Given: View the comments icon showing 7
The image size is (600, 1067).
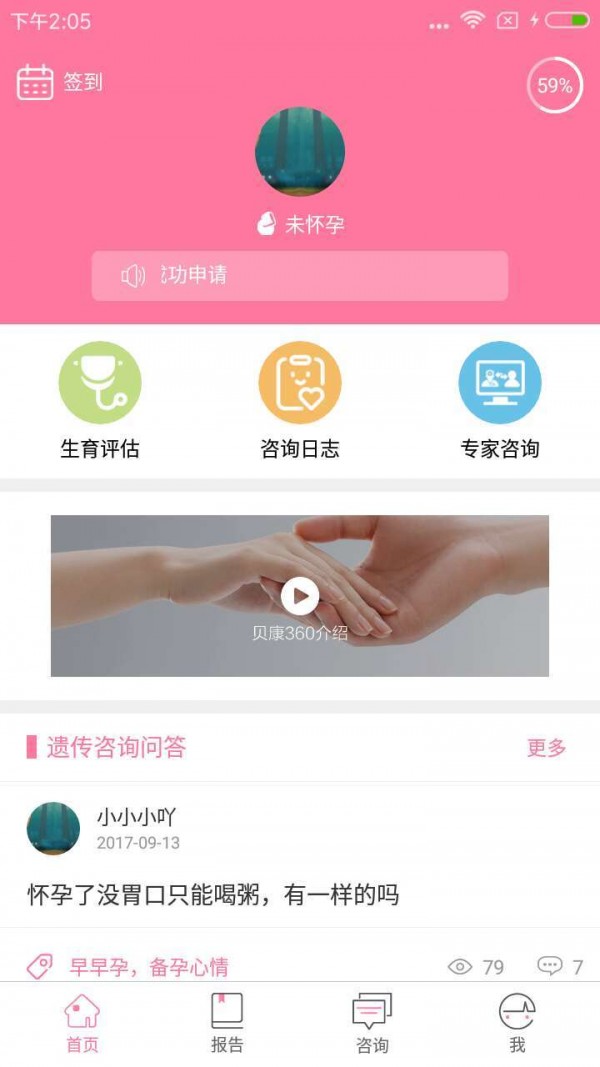Looking at the screenshot, I should point(560,967).
